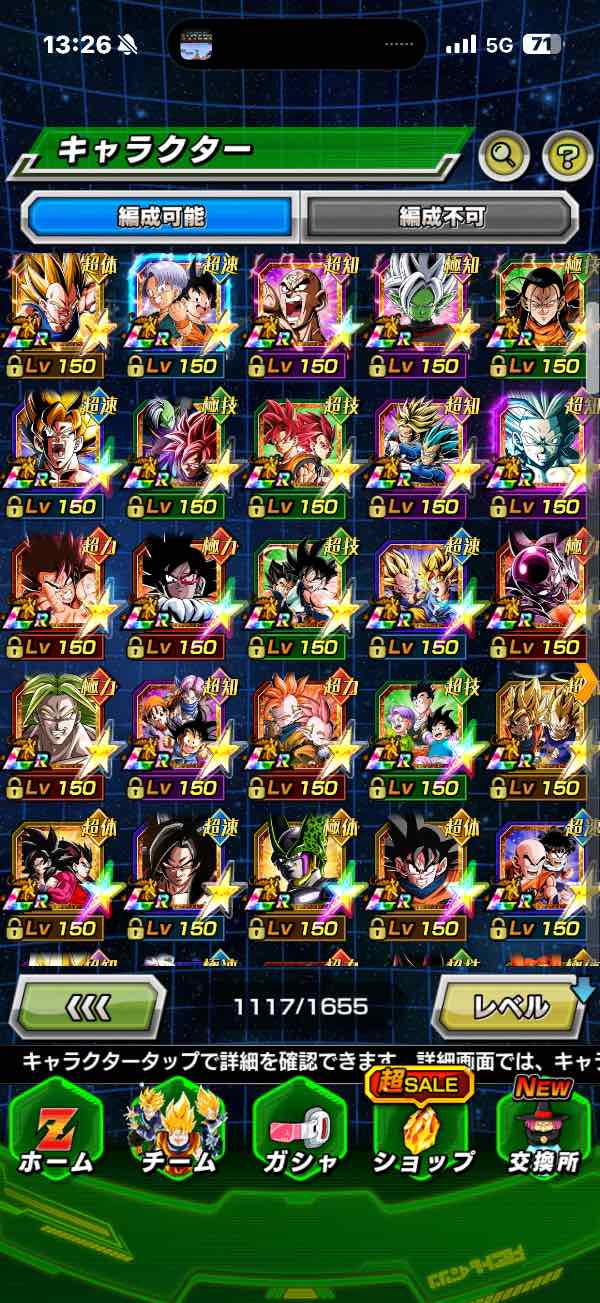Switch to the 編成不可 tab
This screenshot has width=600, height=1303.
[x=441, y=216]
